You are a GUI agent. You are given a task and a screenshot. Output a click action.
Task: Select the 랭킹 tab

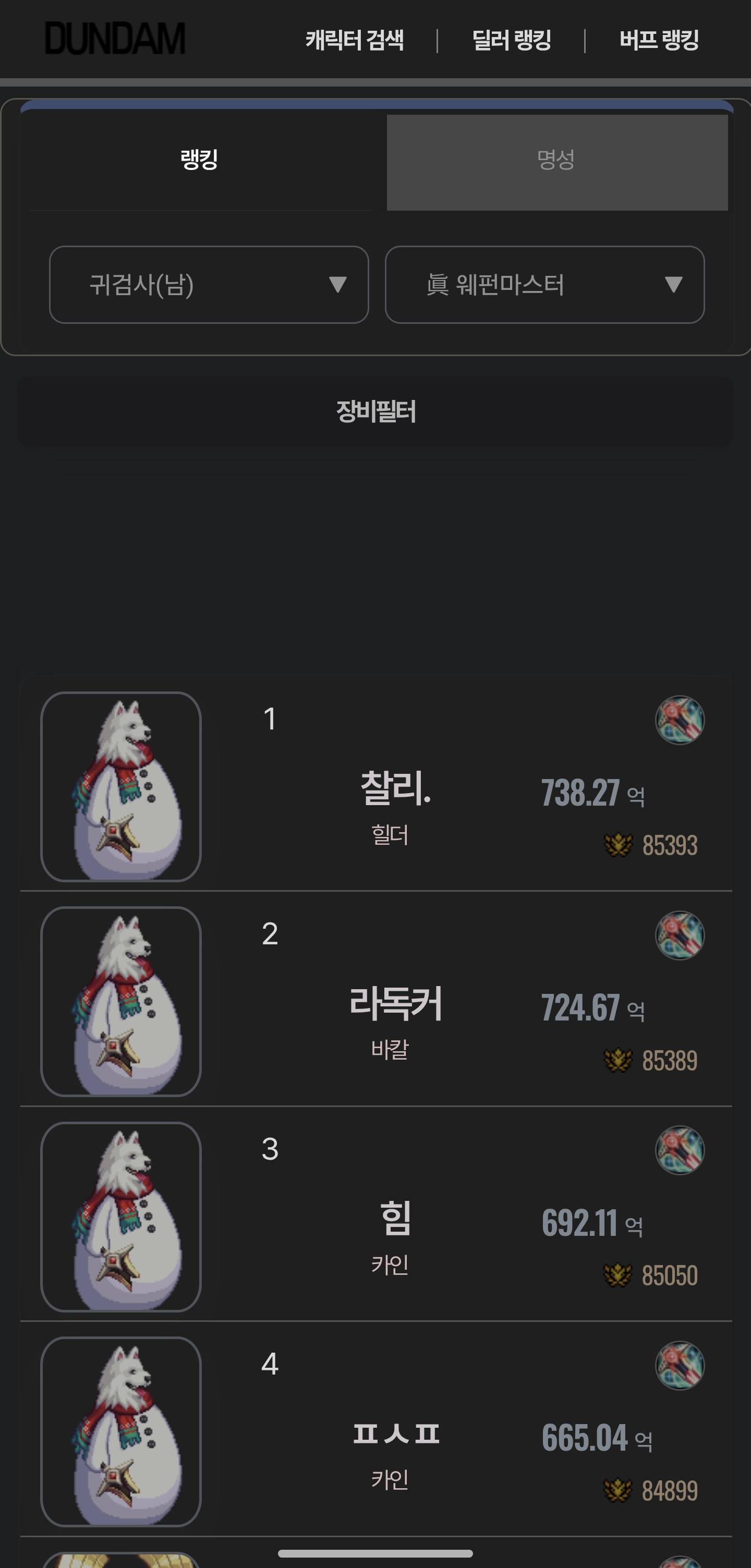click(200, 160)
